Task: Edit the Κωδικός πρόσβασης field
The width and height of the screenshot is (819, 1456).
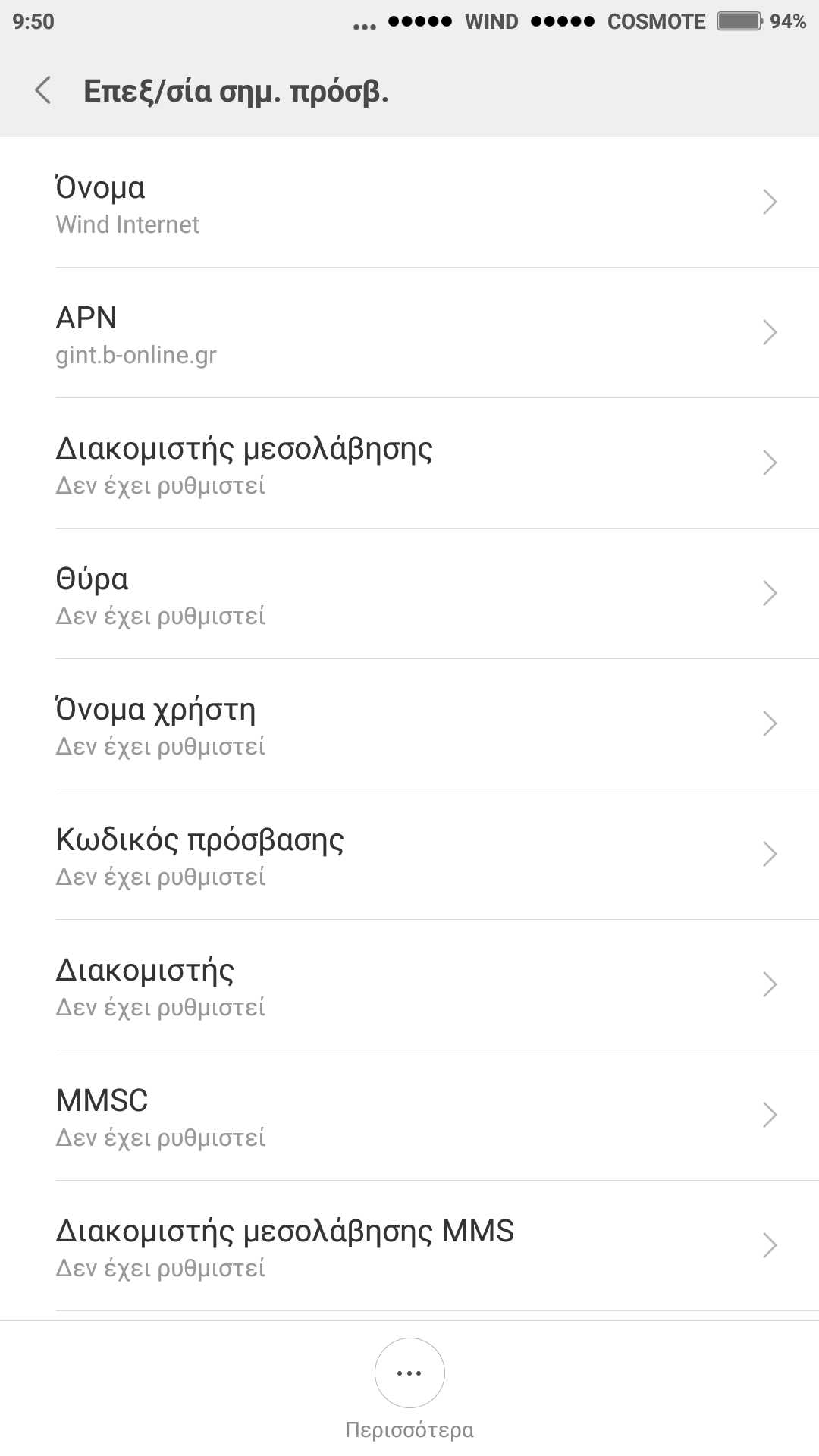Action: coord(409,855)
